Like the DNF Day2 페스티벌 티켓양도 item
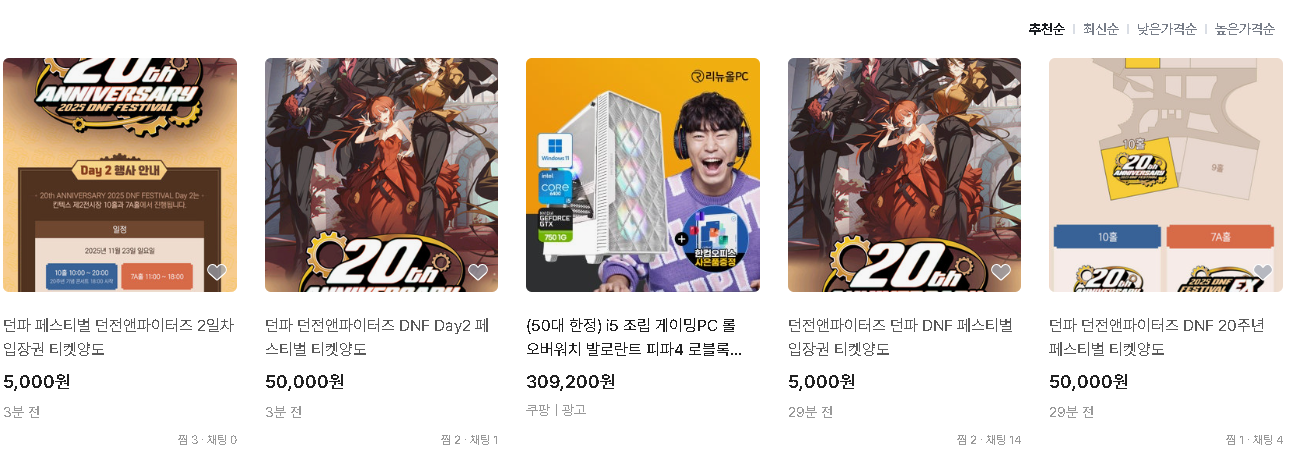Image resolution: width=1315 pixels, height=459 pixels. (478, 272)
